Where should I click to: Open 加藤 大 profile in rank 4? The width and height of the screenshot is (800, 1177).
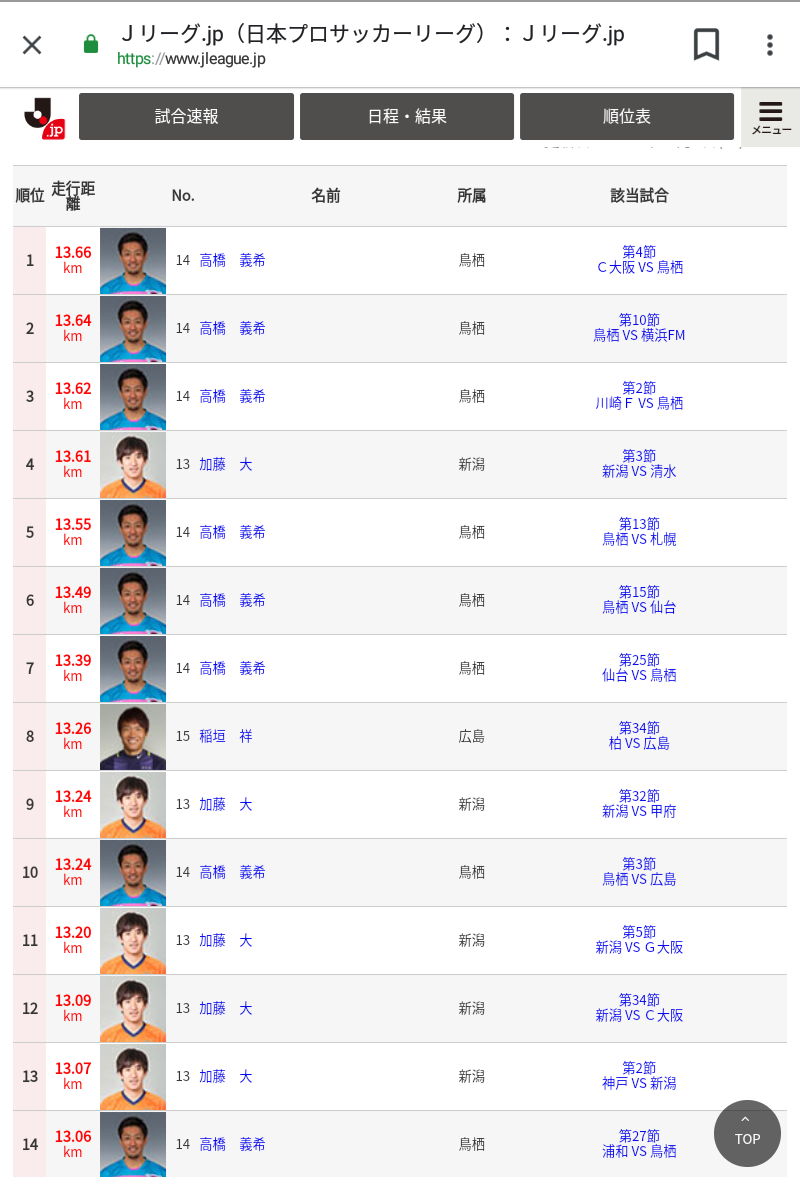(225, 465)
